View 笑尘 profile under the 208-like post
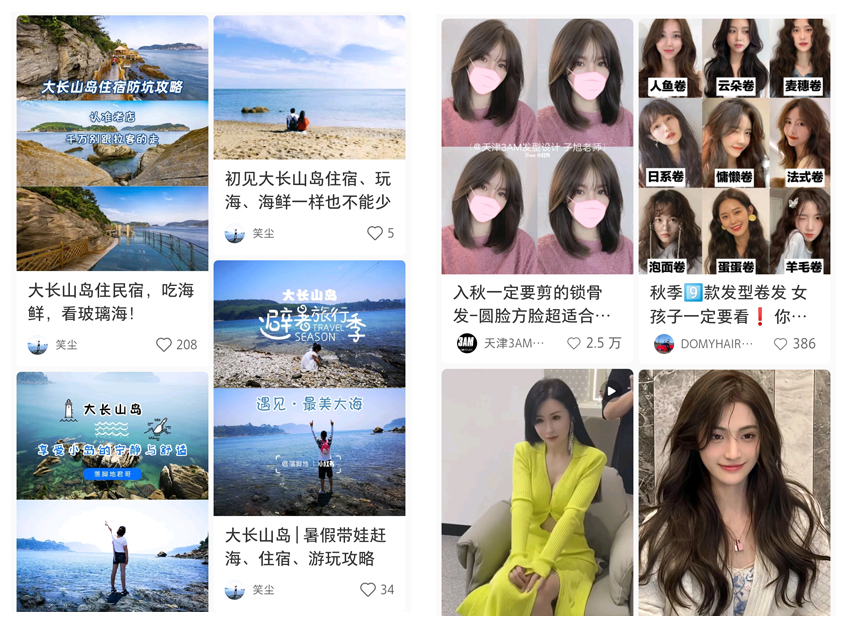Viewport: 850px width, 644px height. [53, 345]
